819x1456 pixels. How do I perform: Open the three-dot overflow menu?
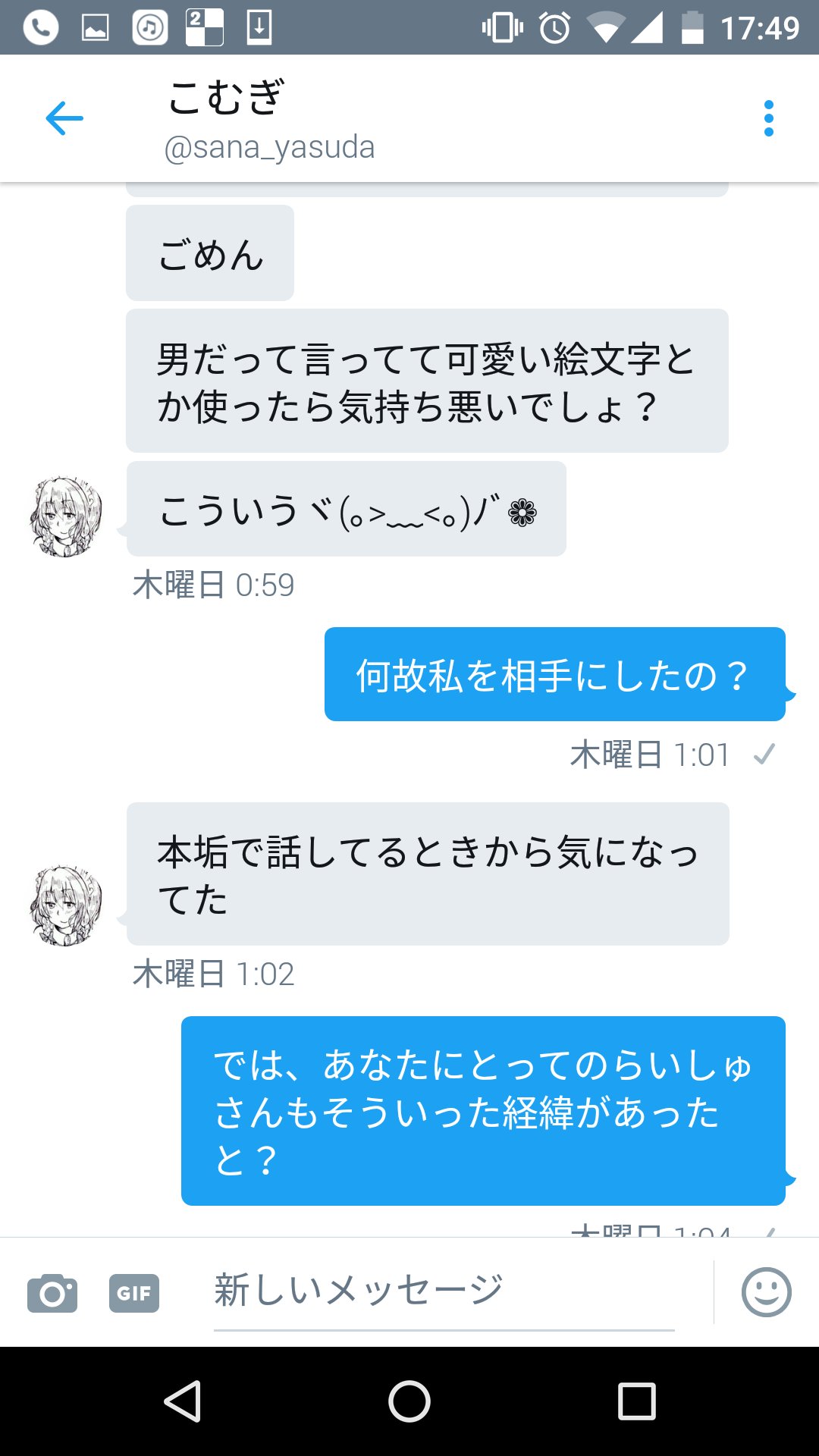tap(769, 118)
